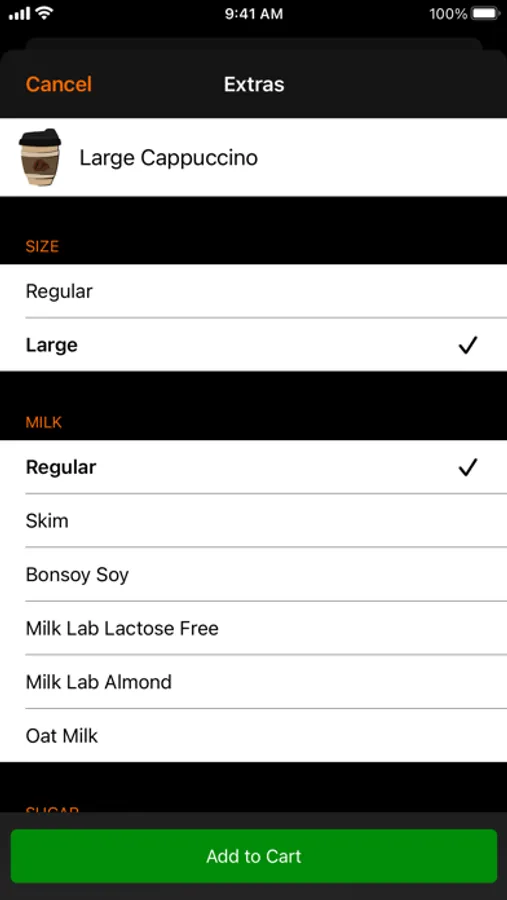Select the Large size option
The image size is (507, 900).
253,344
